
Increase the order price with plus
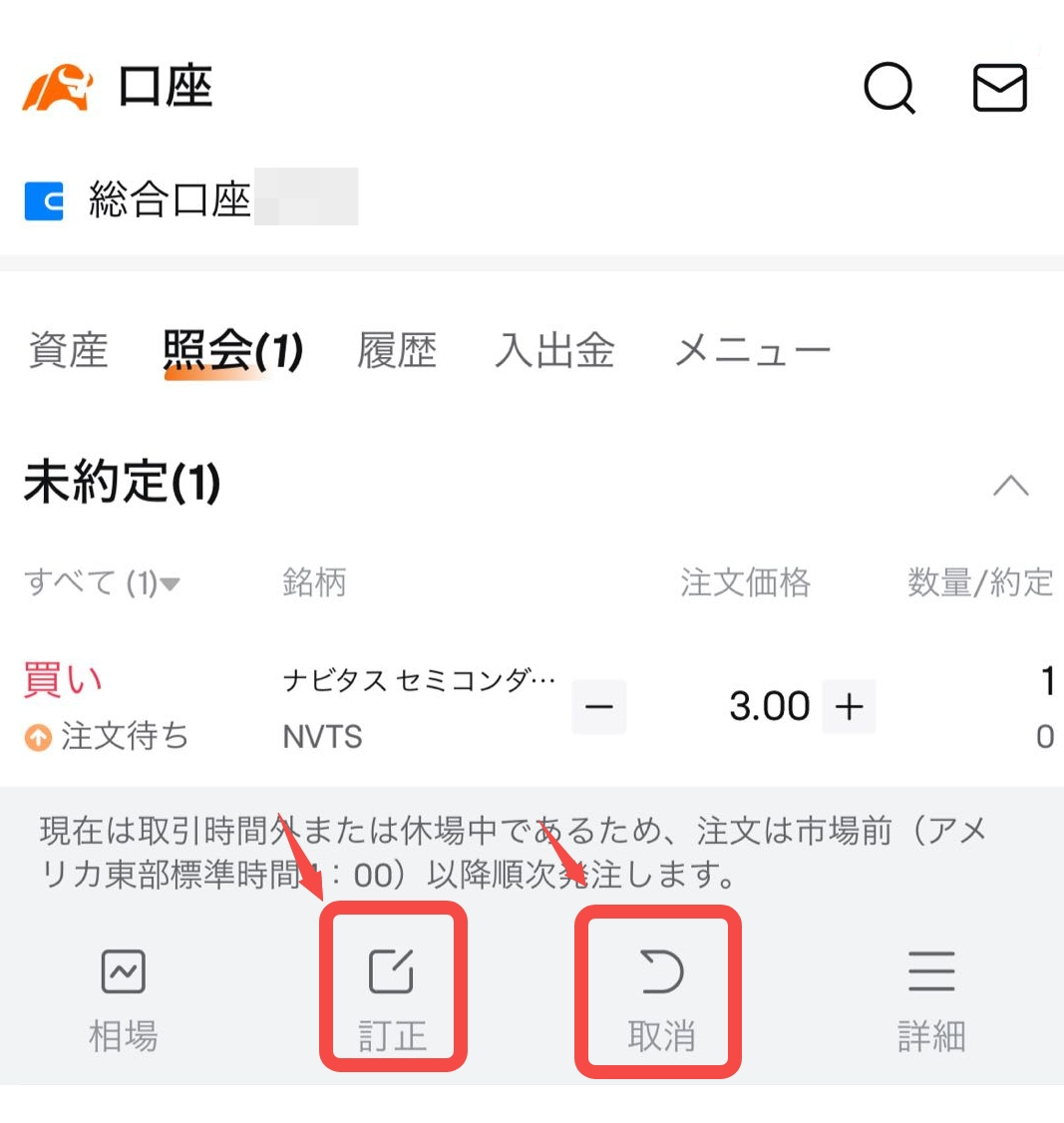(x=849, y=707)
